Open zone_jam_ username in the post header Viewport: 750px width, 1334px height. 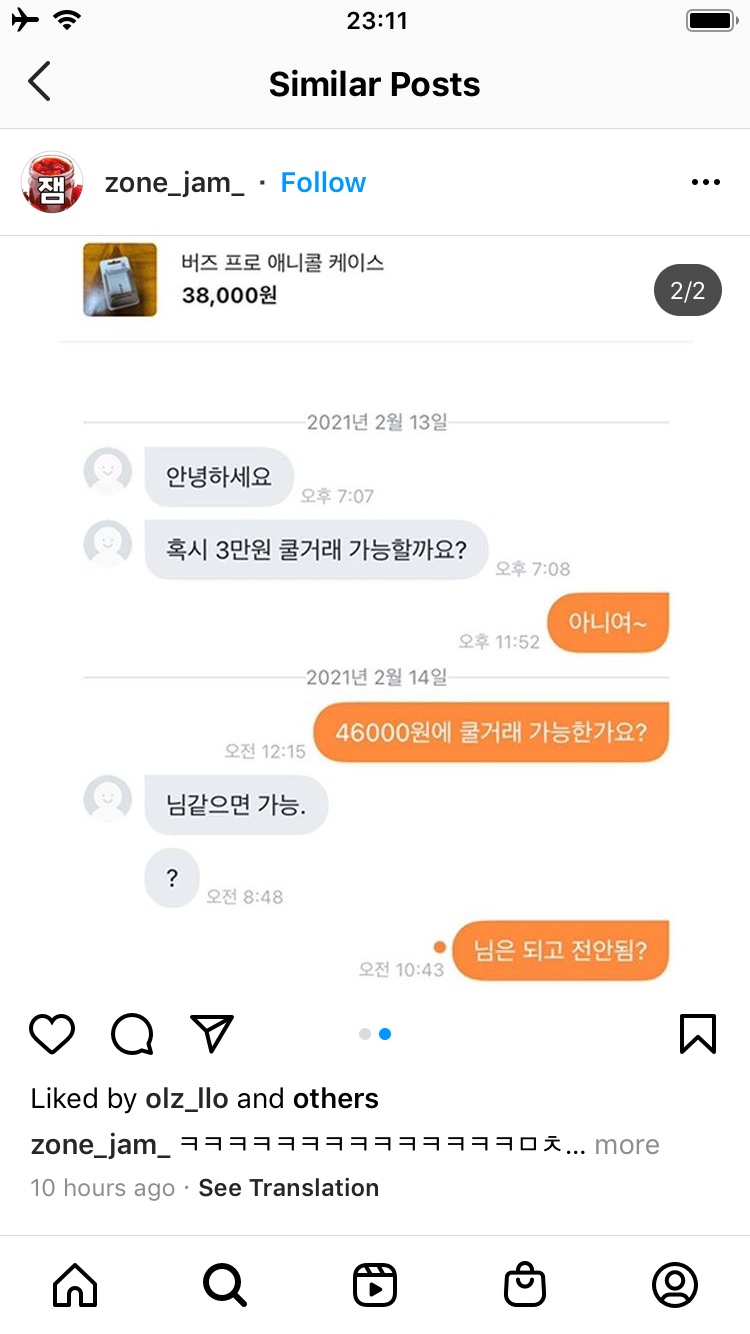pyautogui.click(x=174, y=183)
